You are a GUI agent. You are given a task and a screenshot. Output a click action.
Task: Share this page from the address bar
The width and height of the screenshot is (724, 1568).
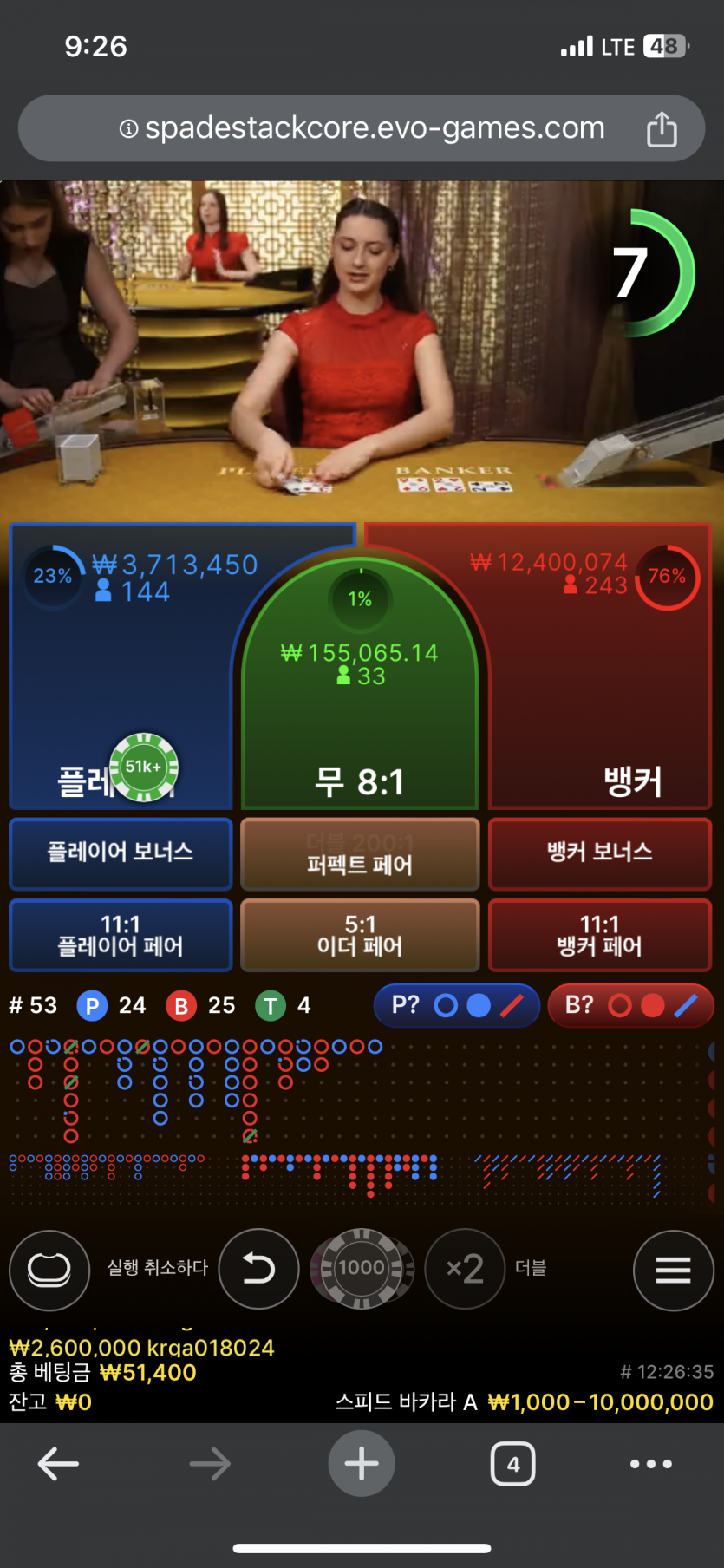point(662,129)
